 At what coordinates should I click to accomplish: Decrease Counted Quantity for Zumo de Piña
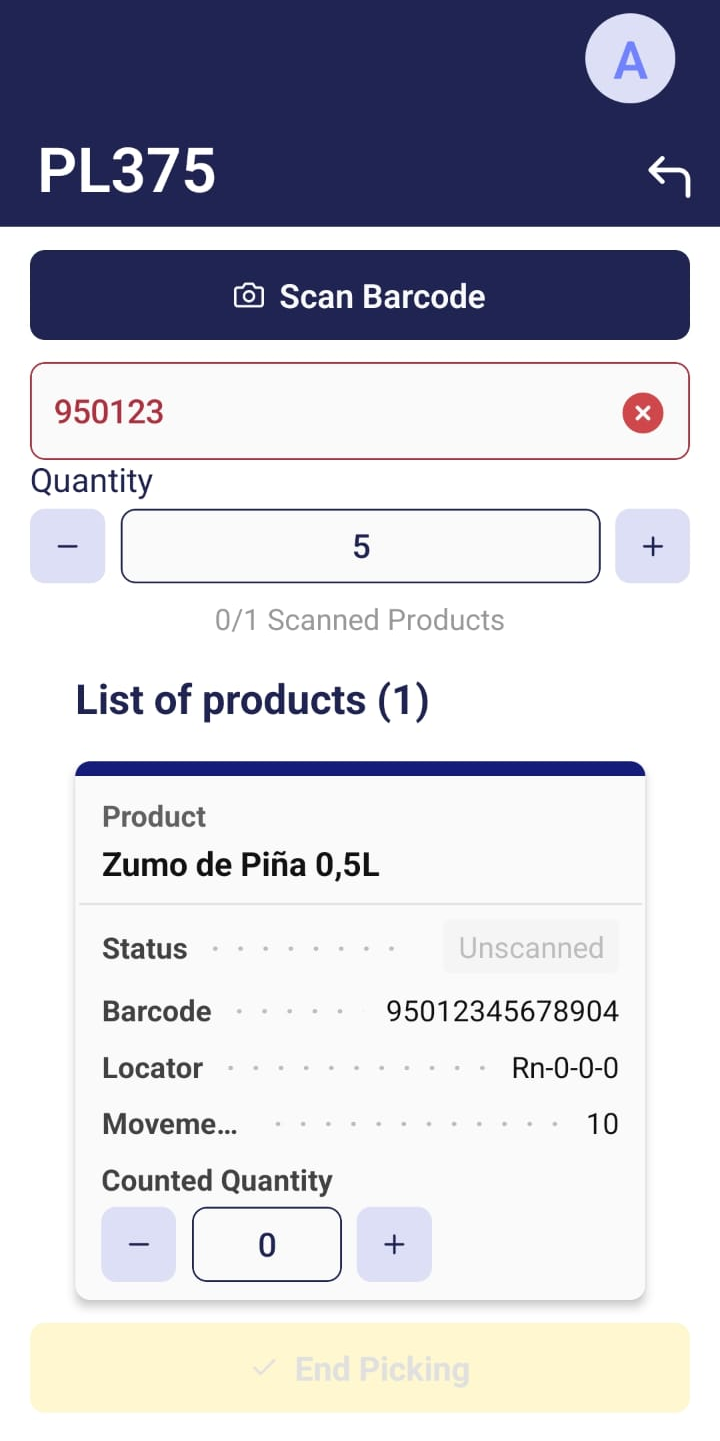pos(139,1244)
